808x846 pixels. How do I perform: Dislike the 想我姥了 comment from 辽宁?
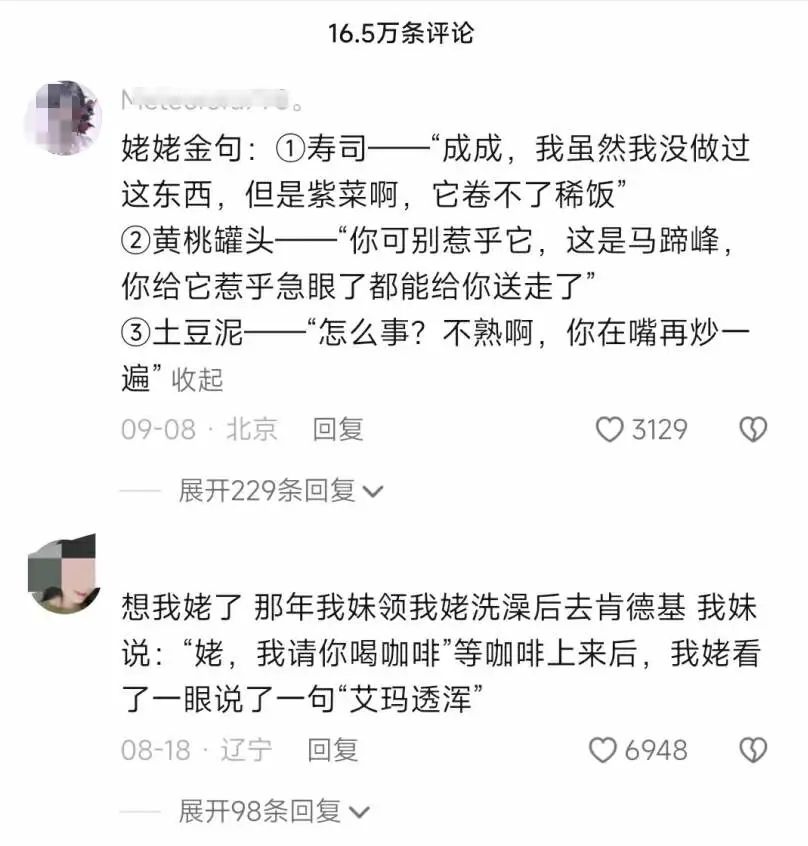[752, 750]
